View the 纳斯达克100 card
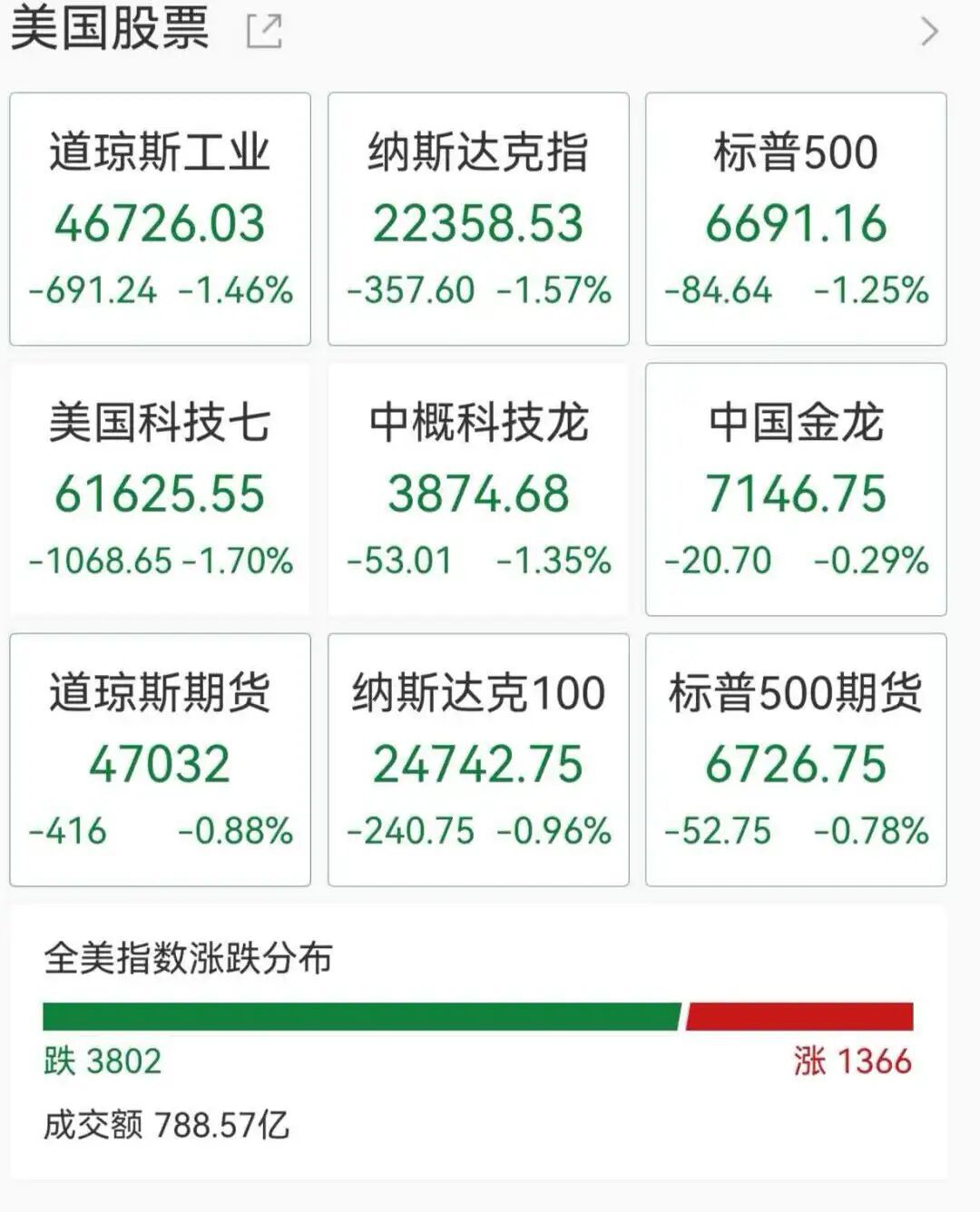Viewport: 980px width, 1212px height. [478, 759]
